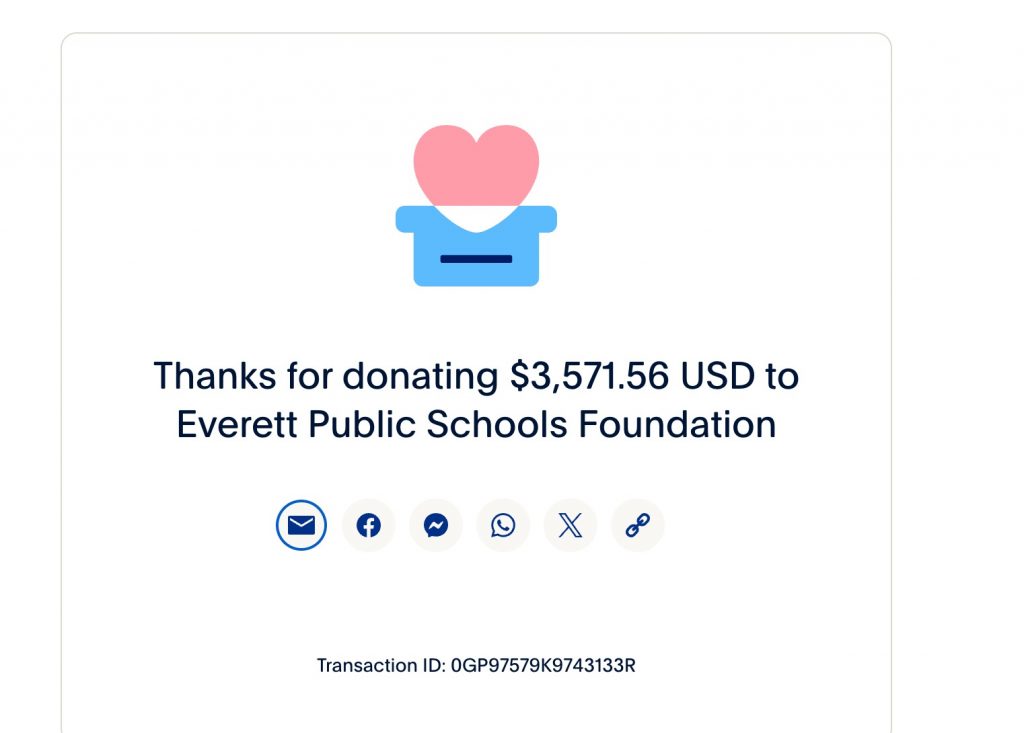Screen dimensions: 1024x733
Task: Share the donation via email
Action: (301, 525)
